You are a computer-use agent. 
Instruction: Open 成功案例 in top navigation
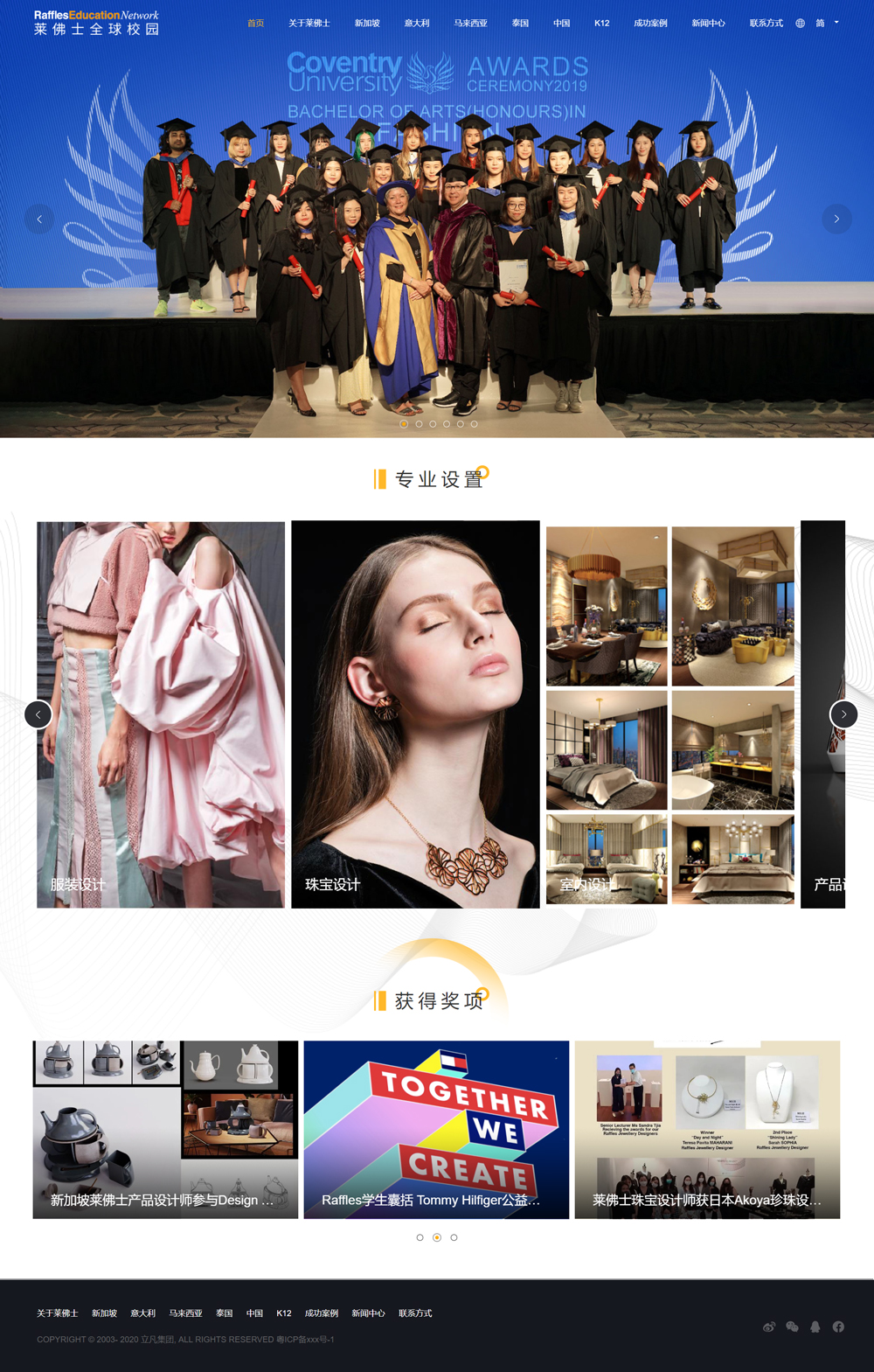[650, 24]
